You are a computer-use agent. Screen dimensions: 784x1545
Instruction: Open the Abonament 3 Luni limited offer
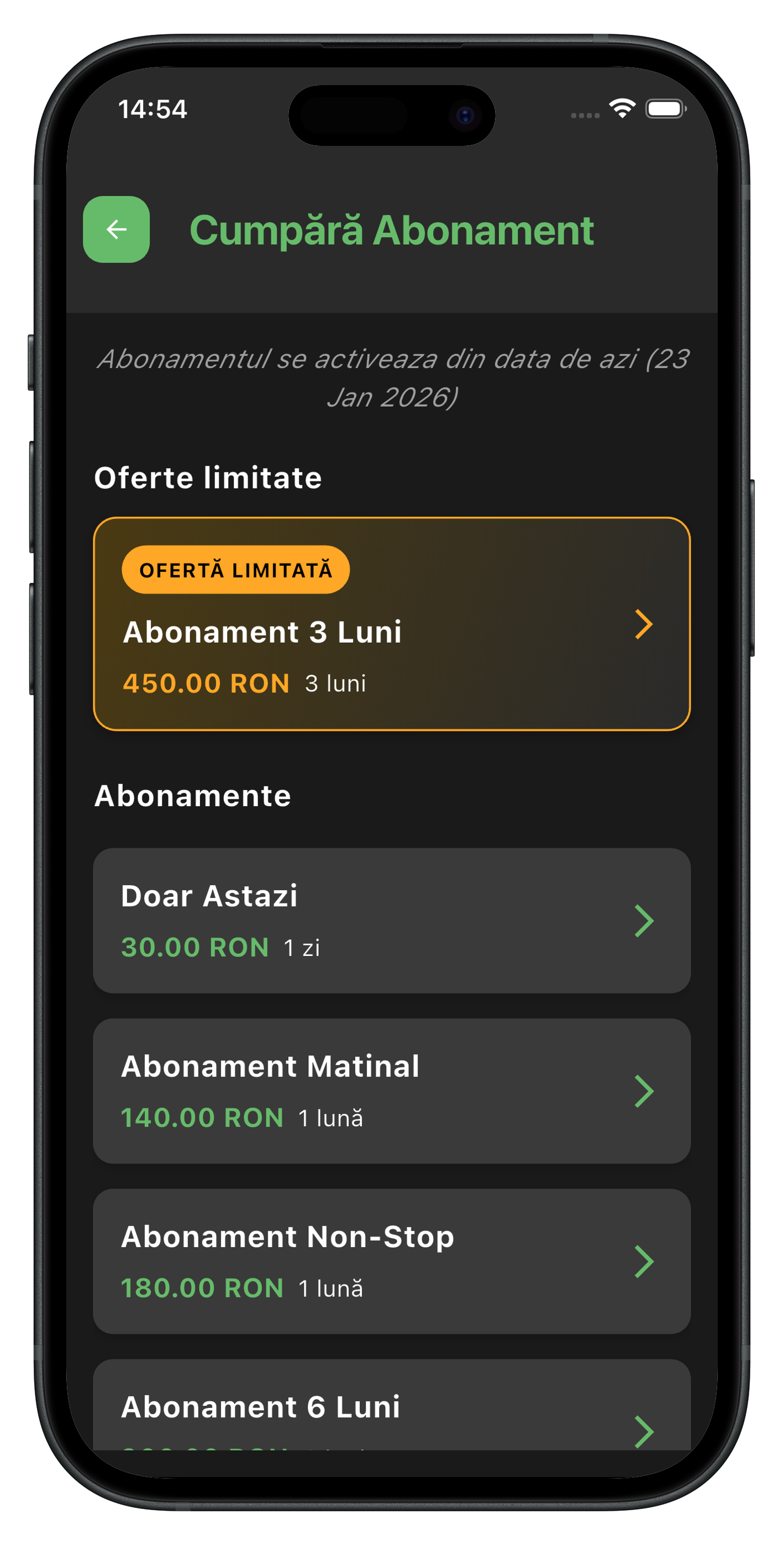(x=391, y=624)
